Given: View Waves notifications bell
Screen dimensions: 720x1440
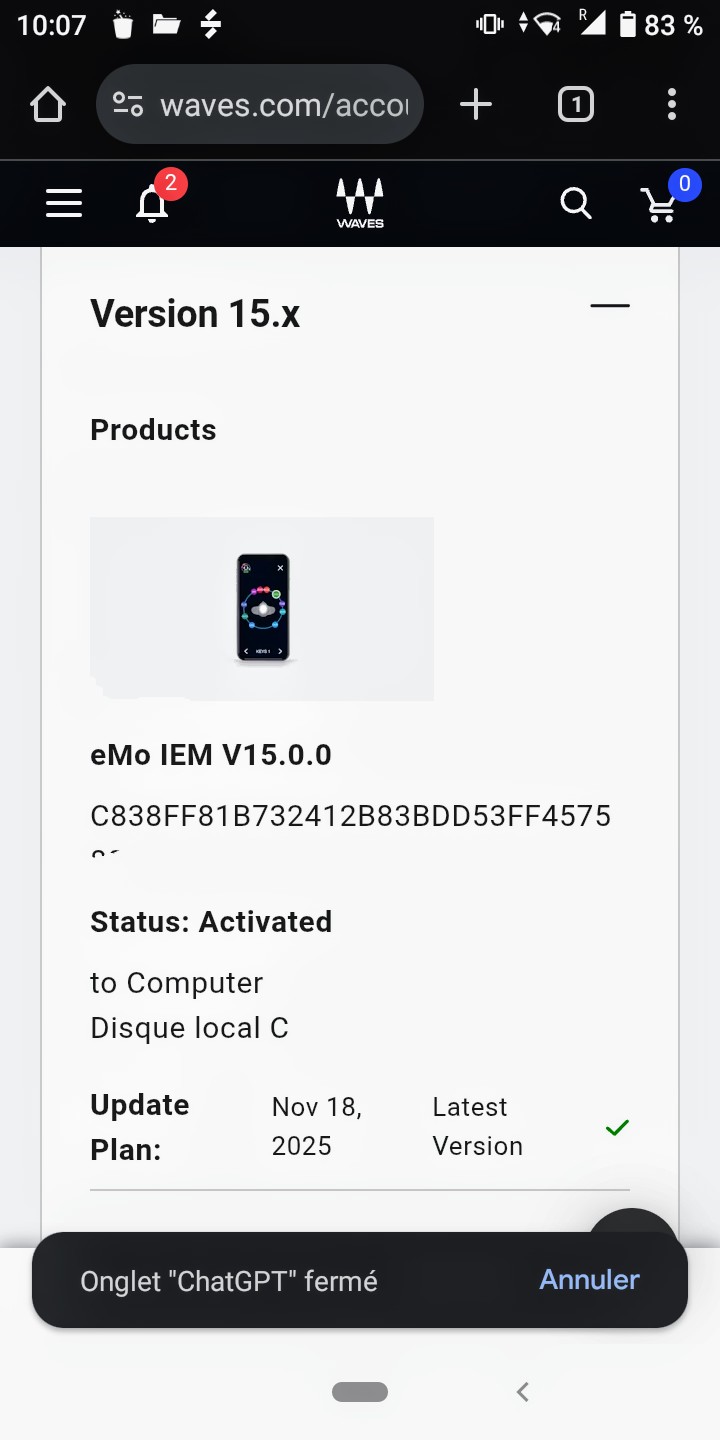Looking at the screenshot, I should (x=153, y=204).
